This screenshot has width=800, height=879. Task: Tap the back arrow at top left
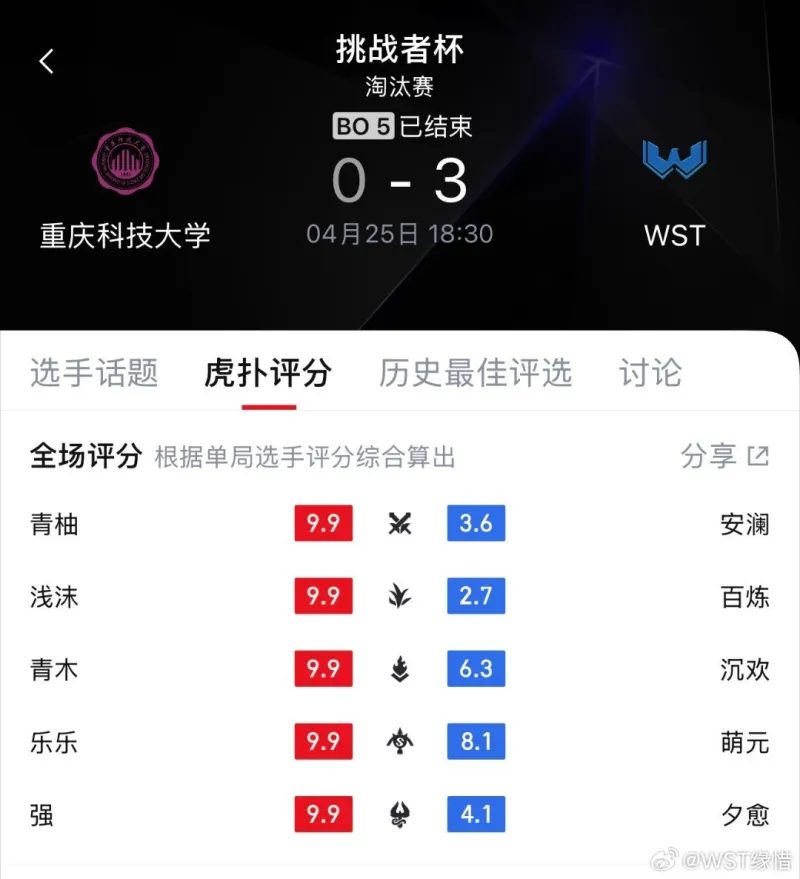click(46, 59)
